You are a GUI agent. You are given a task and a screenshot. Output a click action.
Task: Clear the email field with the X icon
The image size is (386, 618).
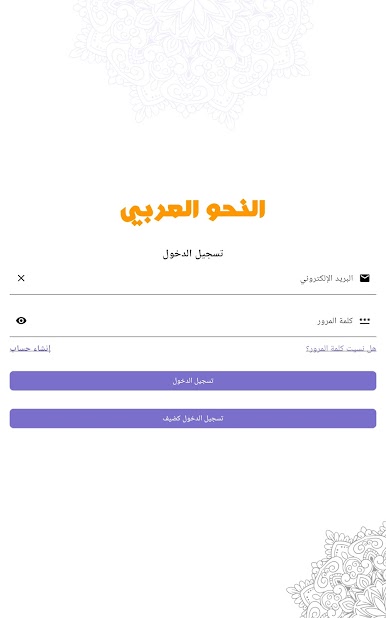click(21, 278)
